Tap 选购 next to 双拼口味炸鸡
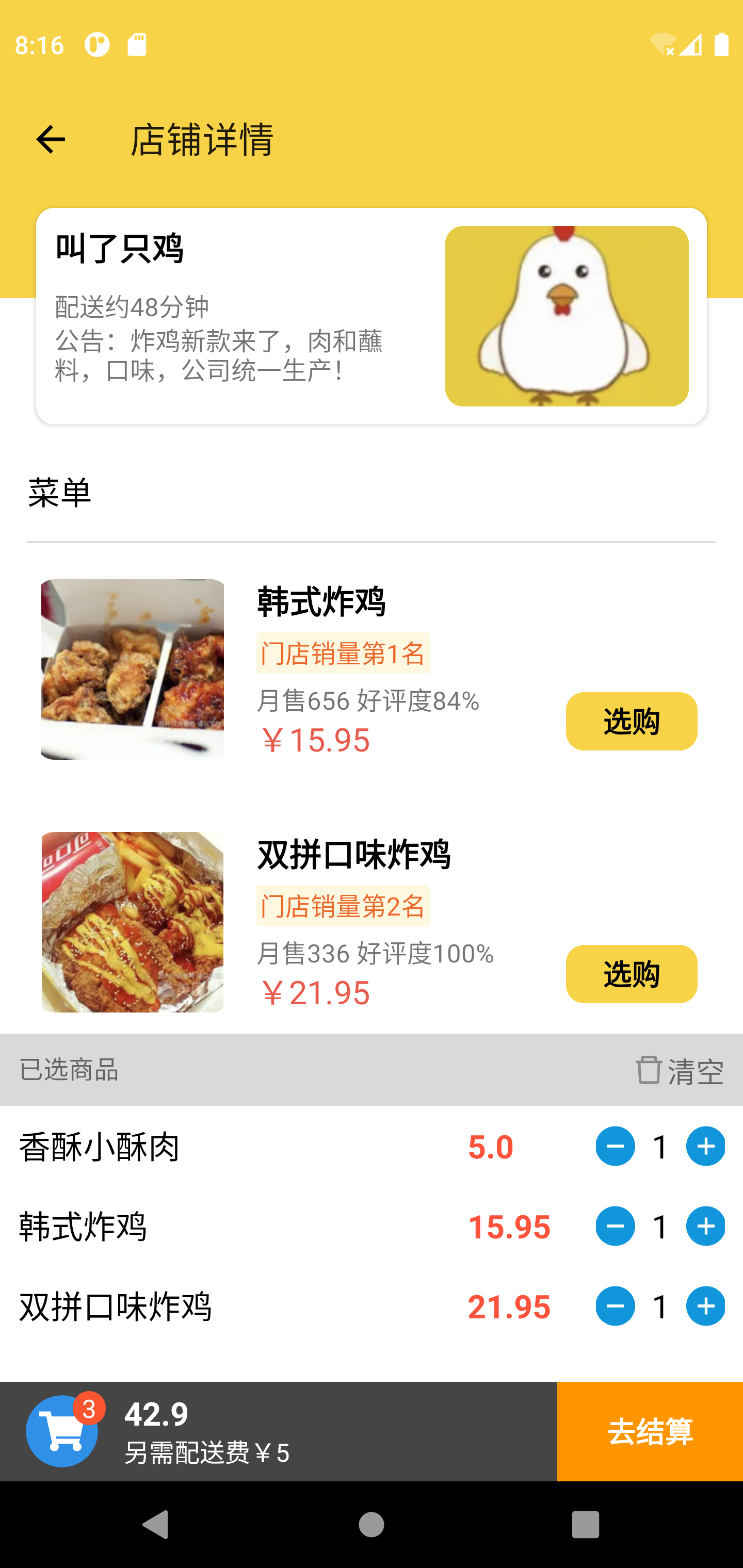 [632, 974]
